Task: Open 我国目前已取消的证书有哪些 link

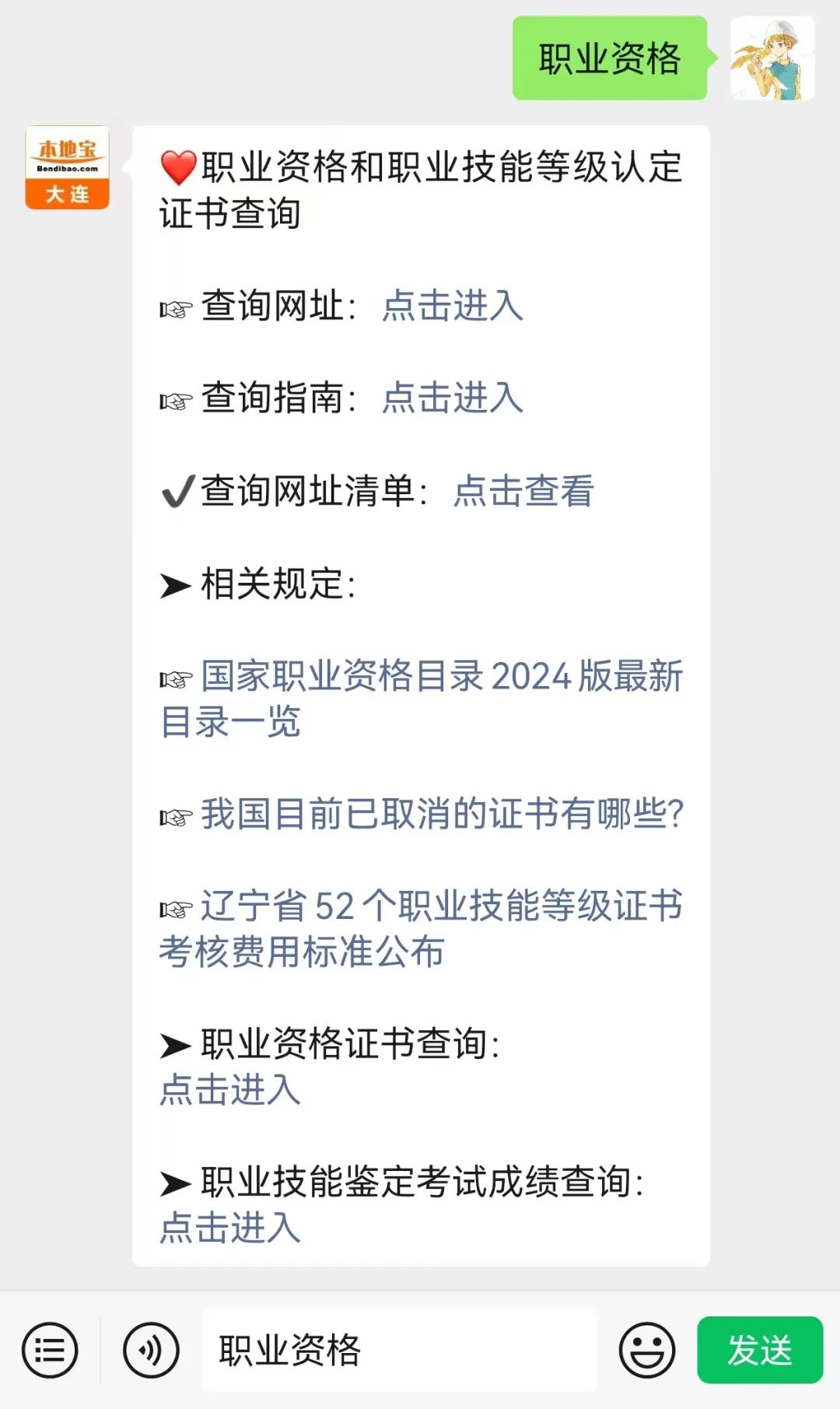Action: 441,814
